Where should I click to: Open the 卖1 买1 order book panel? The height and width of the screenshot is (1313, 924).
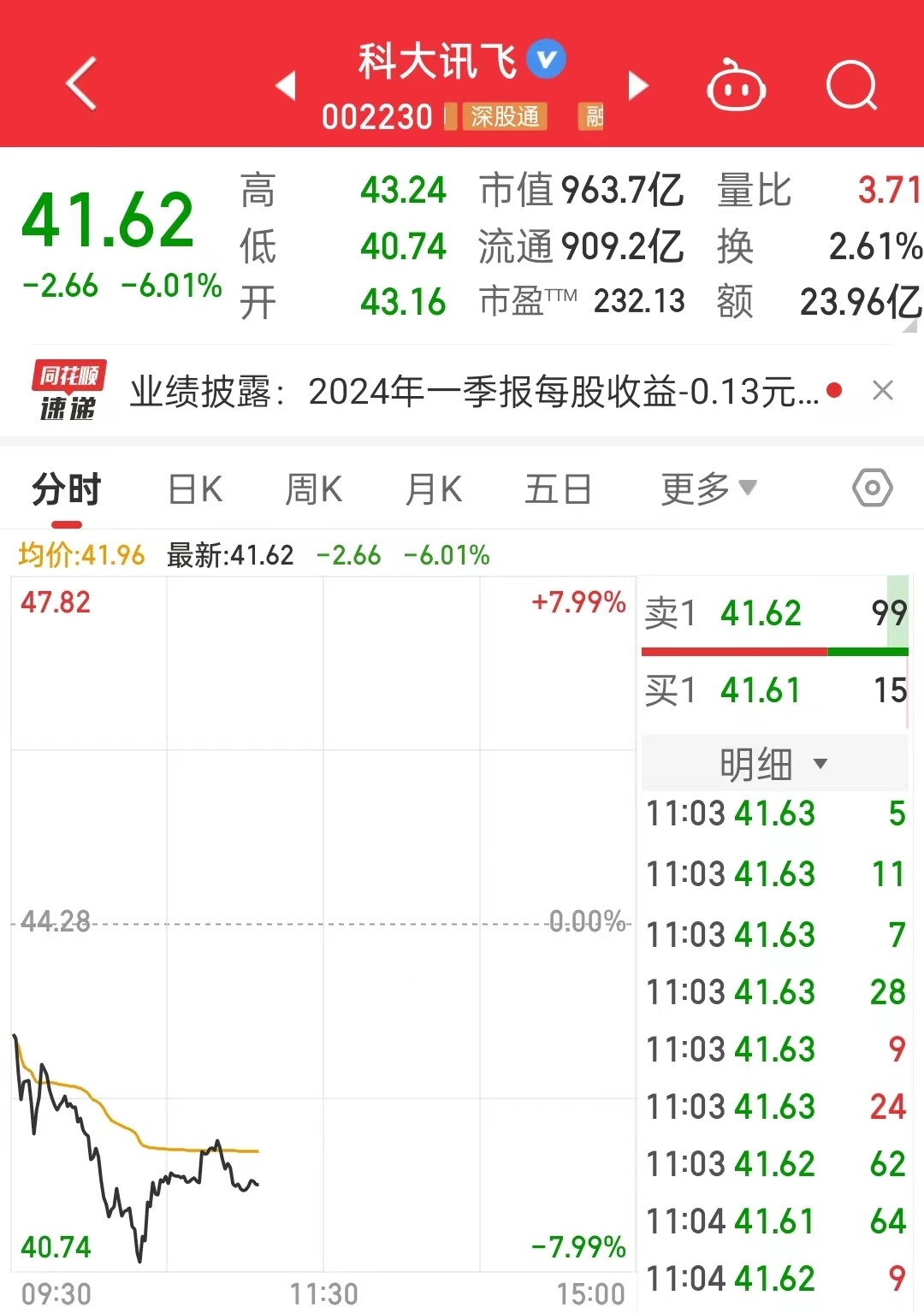pyautogui.click(x=774, y=652)
